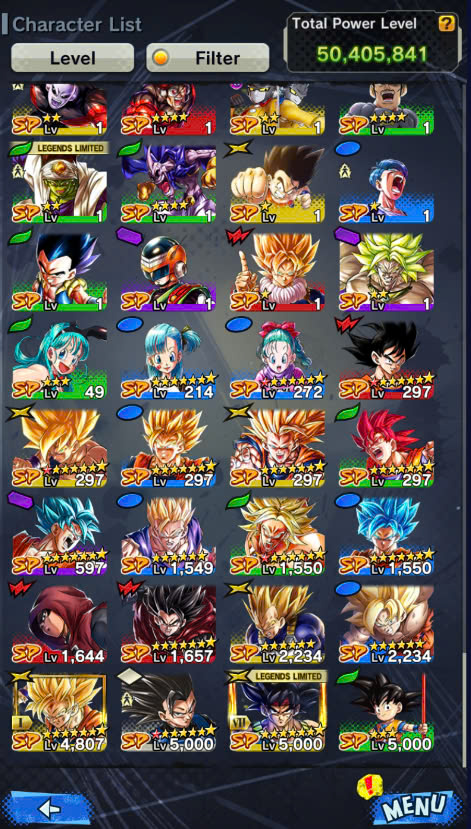The width and height of the screenshot is (471, 829).
Task: Open the Total Power Level help icon
Action: tap(446, 23)
